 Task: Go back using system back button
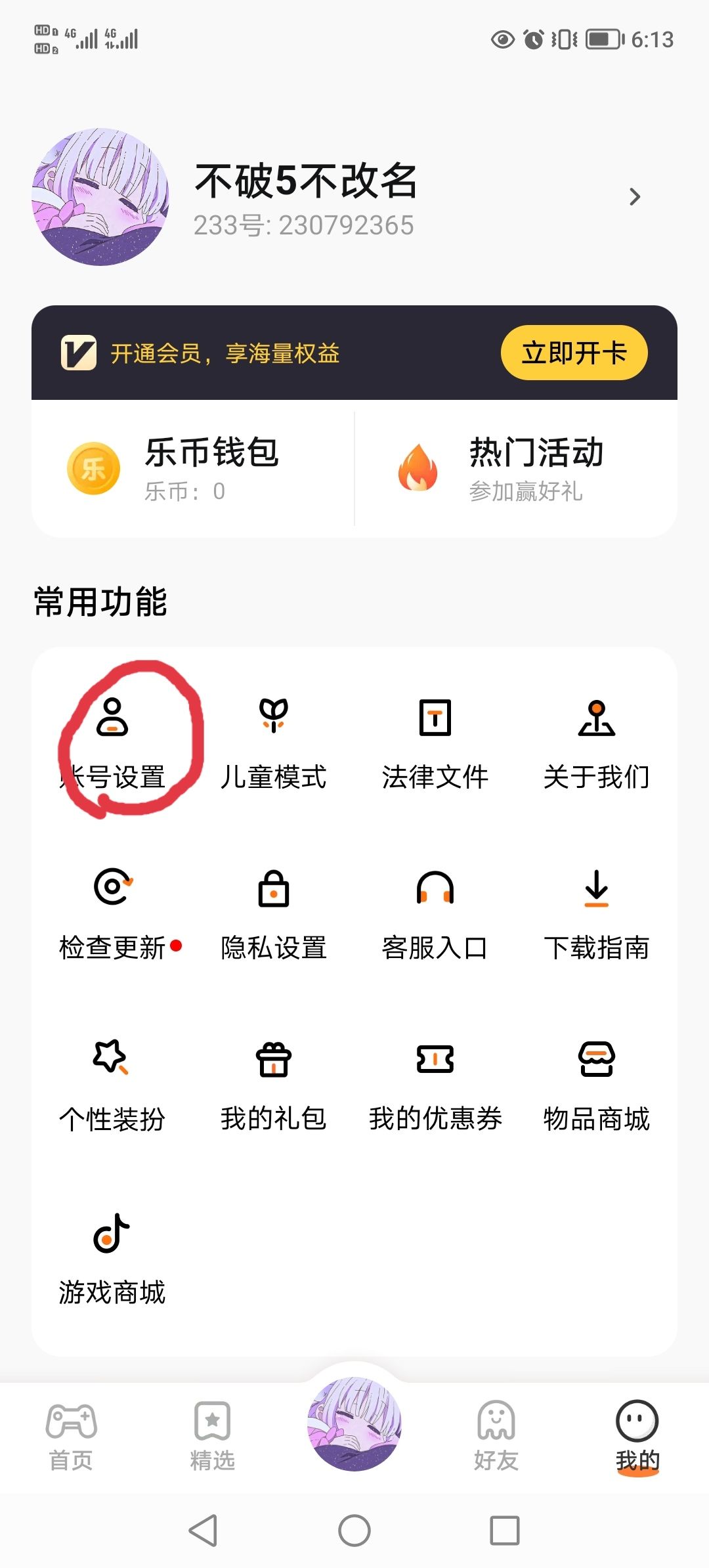[x=203, y=1531]
